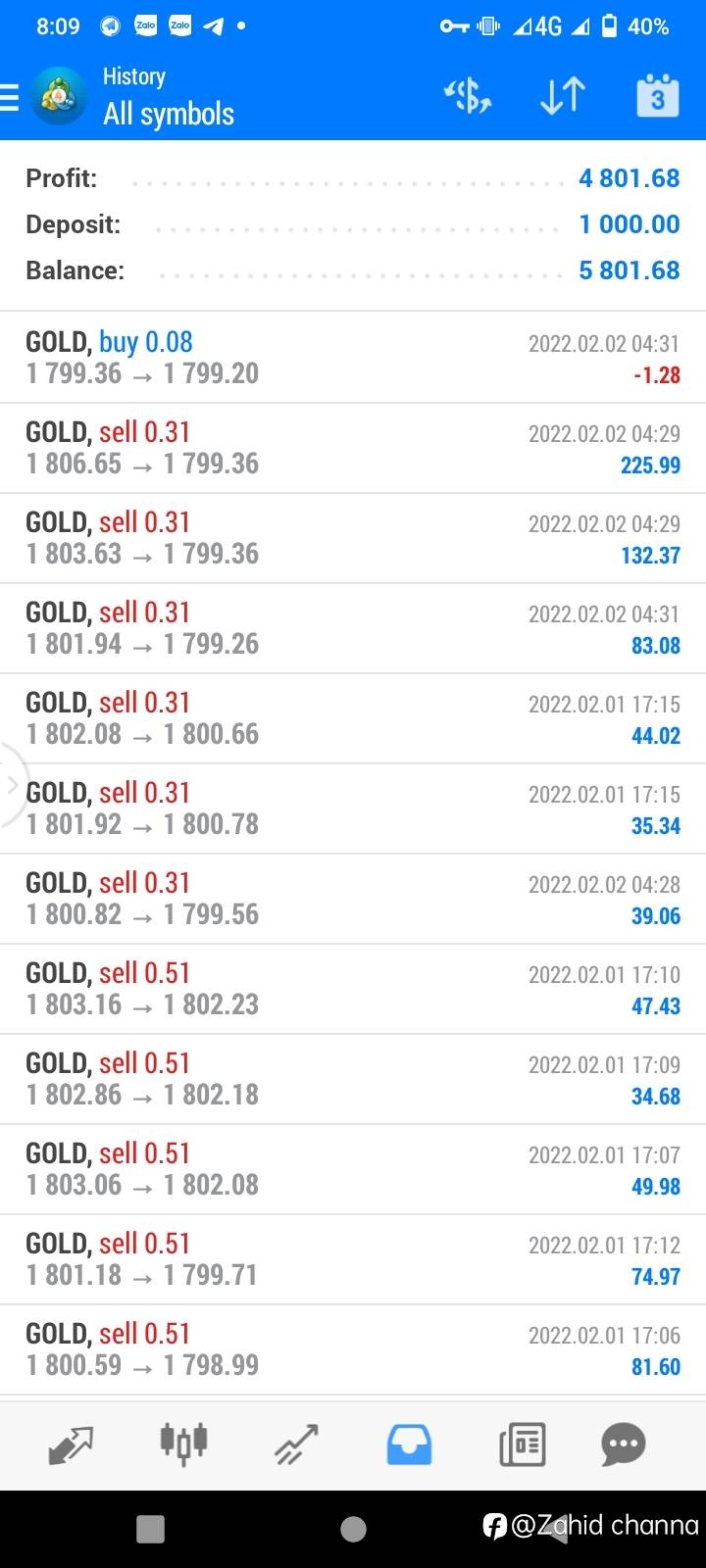
Task: Switch to the Messages chat tab
Action: point(624,1444)
